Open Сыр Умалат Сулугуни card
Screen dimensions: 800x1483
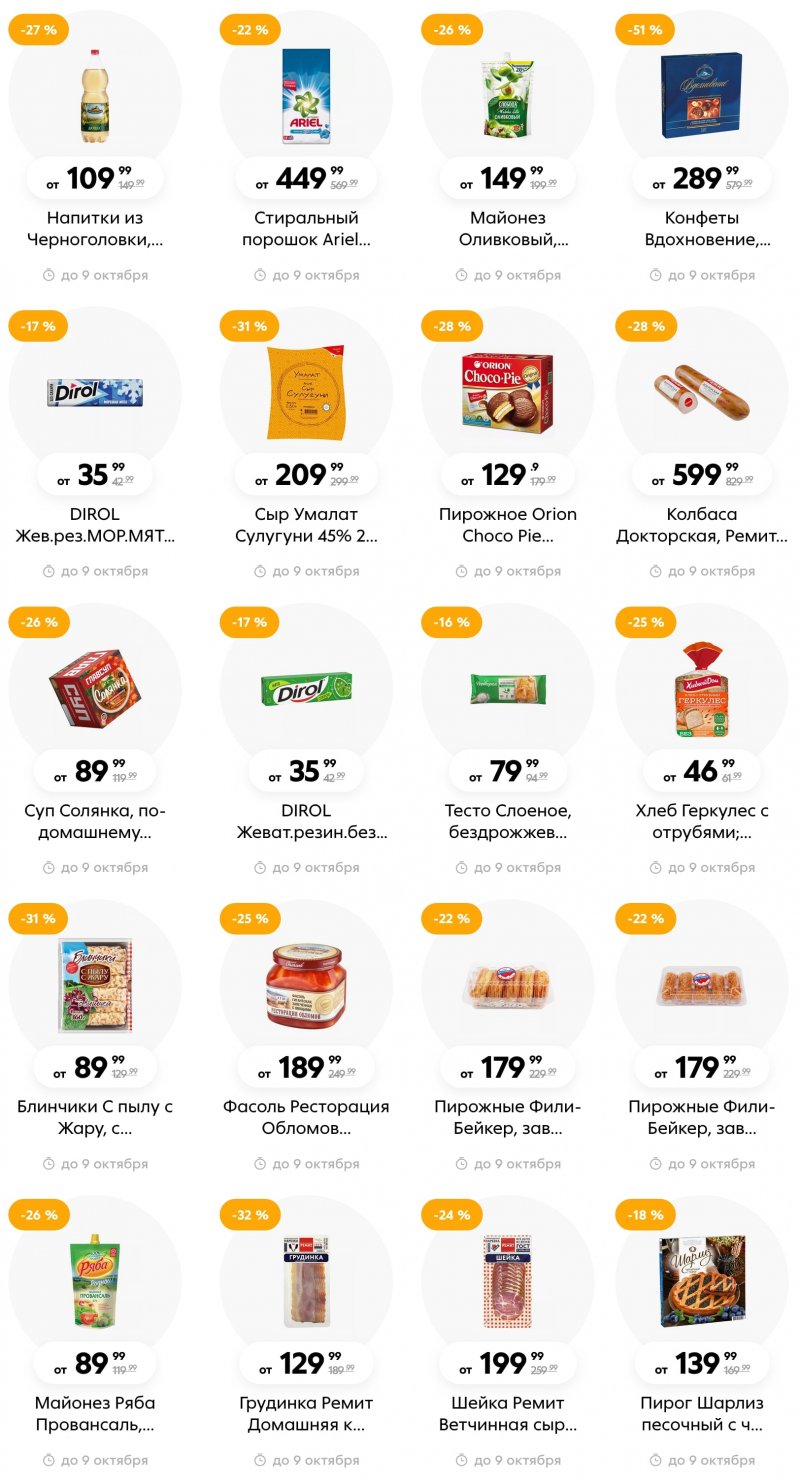click(x=306, y=525)
